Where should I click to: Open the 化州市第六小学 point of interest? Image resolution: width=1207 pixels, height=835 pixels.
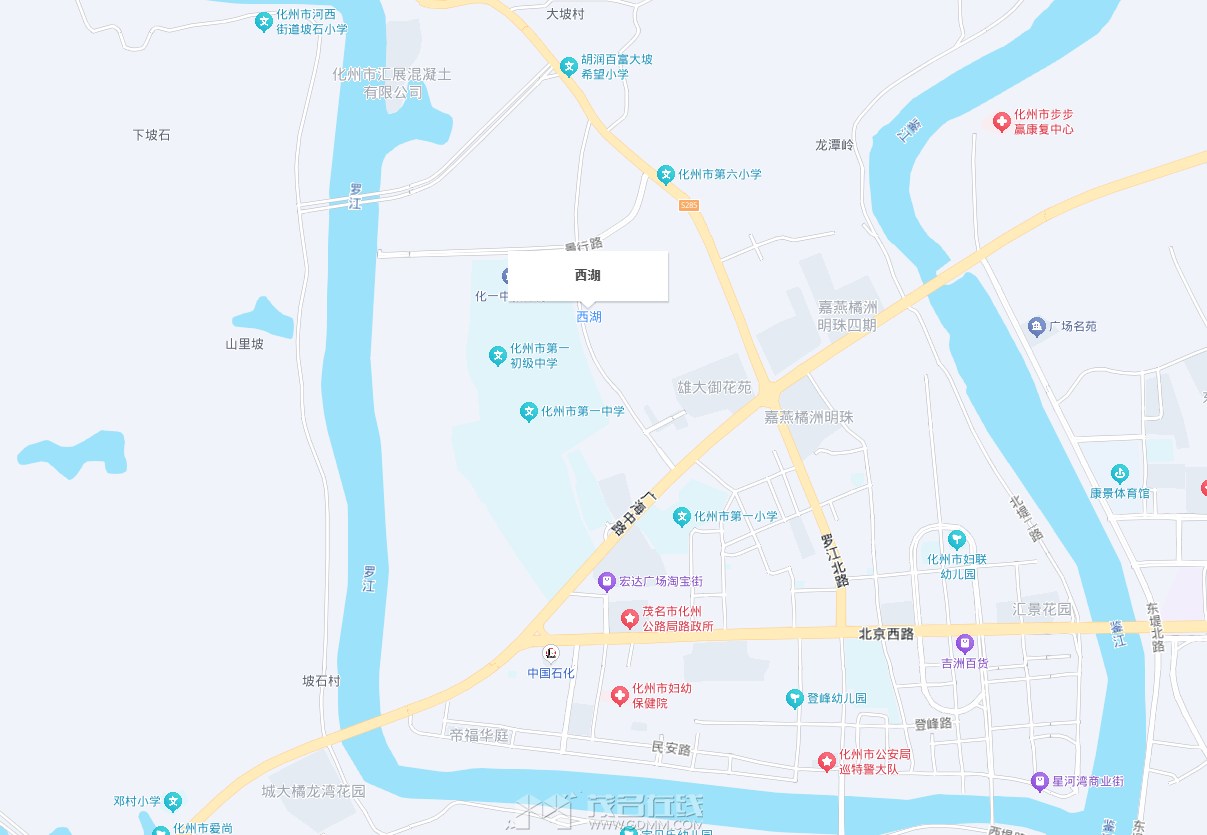(666, 175)
